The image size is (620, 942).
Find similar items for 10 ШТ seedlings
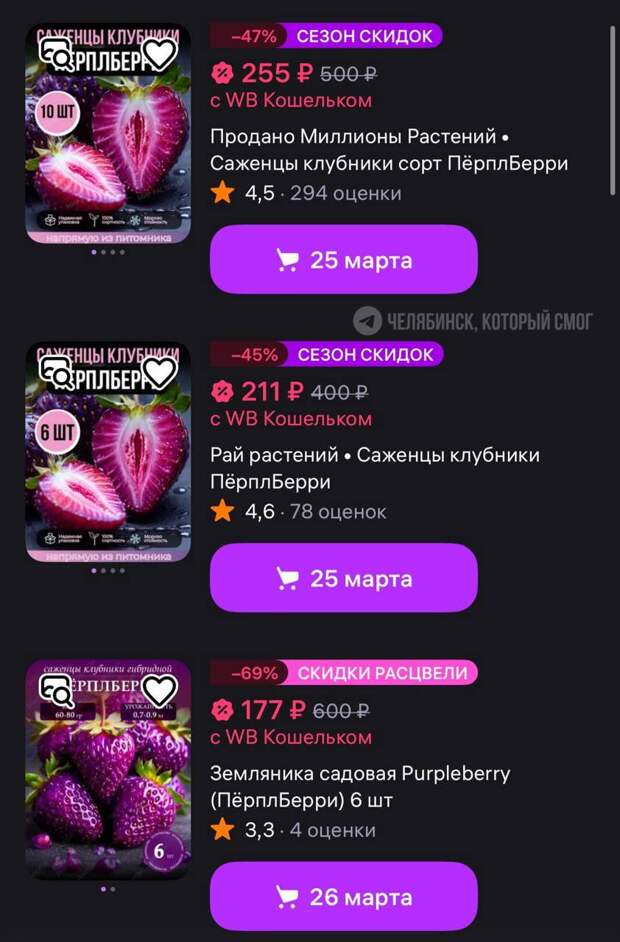tap(56, 56)
